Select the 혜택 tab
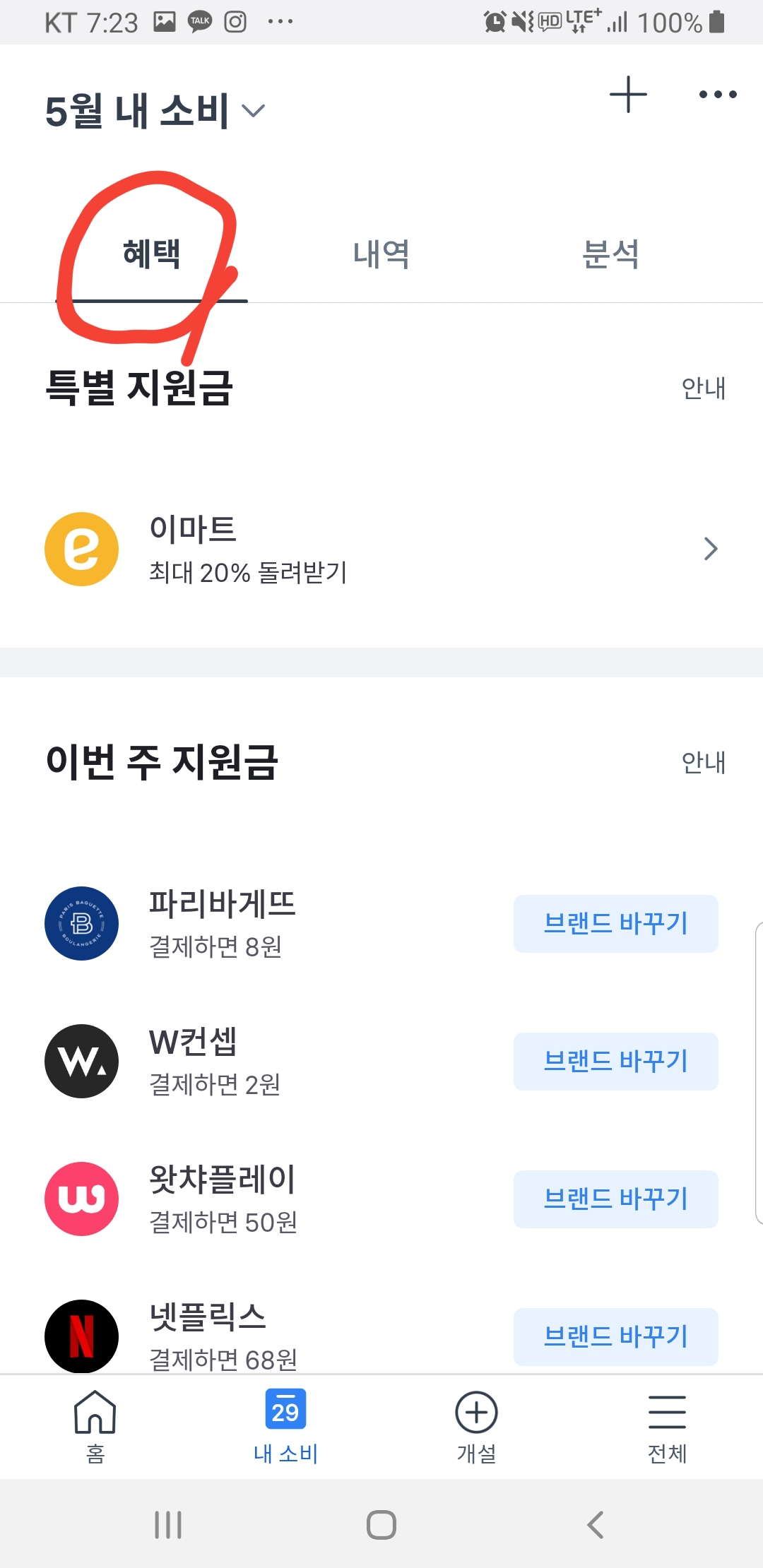 [x=152, y=254]
